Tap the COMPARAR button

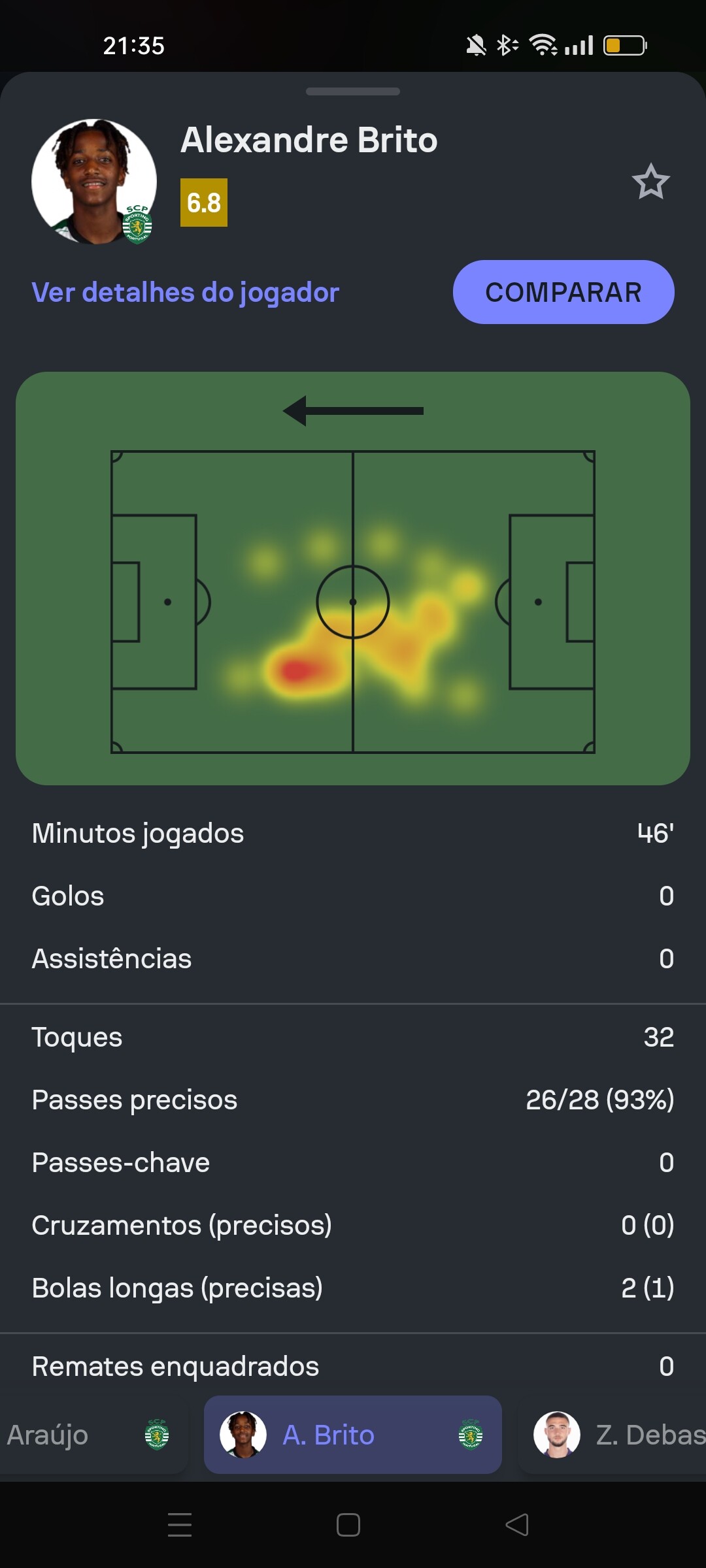(x=563, y=292)
